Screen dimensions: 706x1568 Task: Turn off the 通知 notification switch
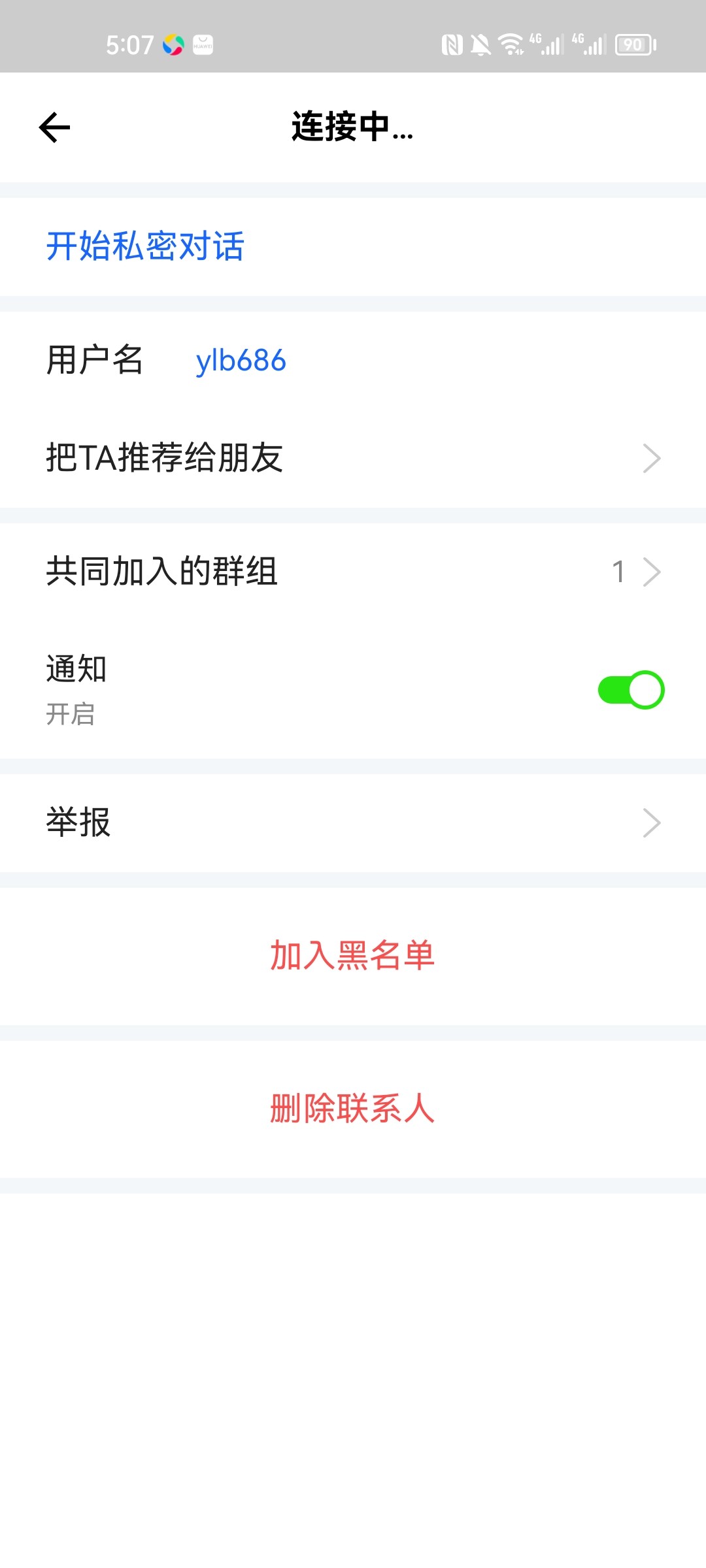tap(631, 690)
